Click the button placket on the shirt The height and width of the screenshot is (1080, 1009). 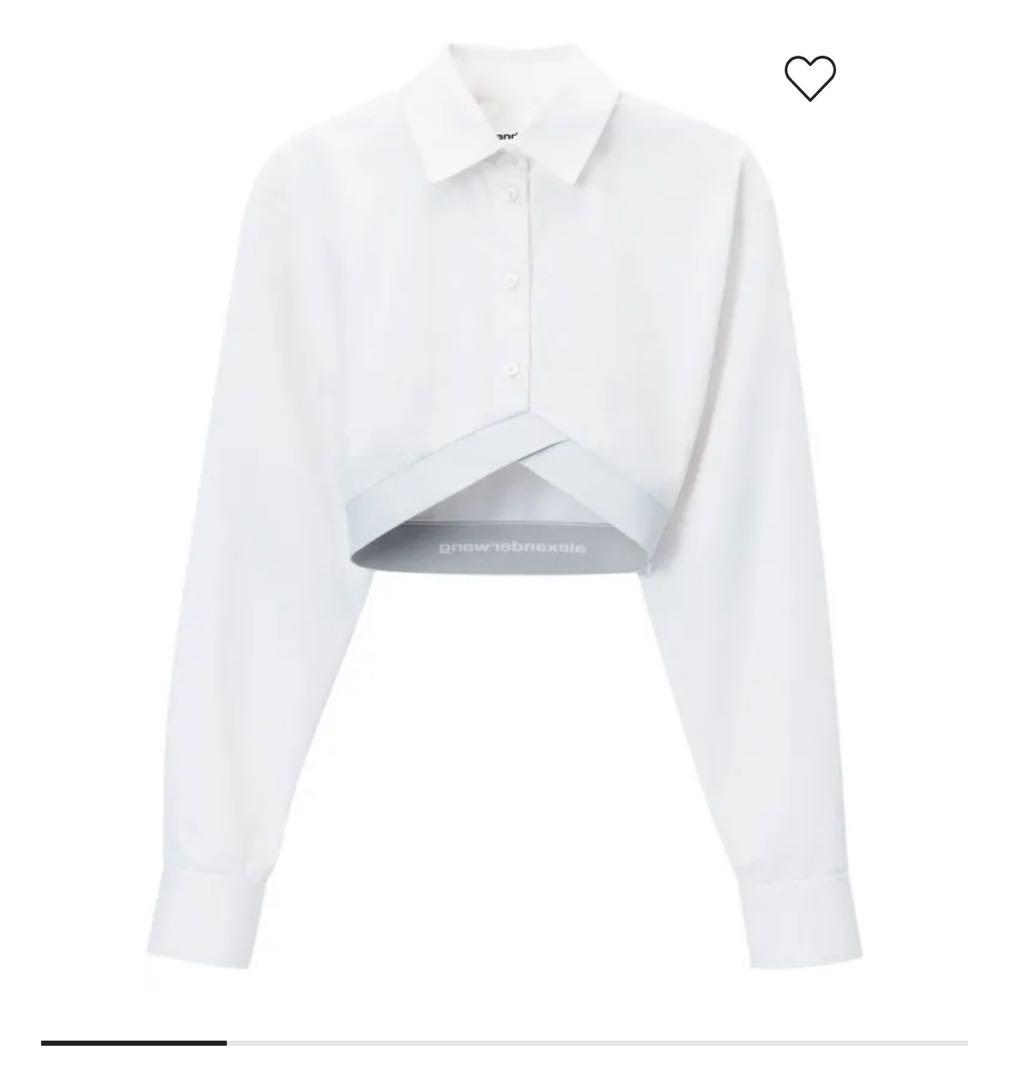[x=512, y=280]
